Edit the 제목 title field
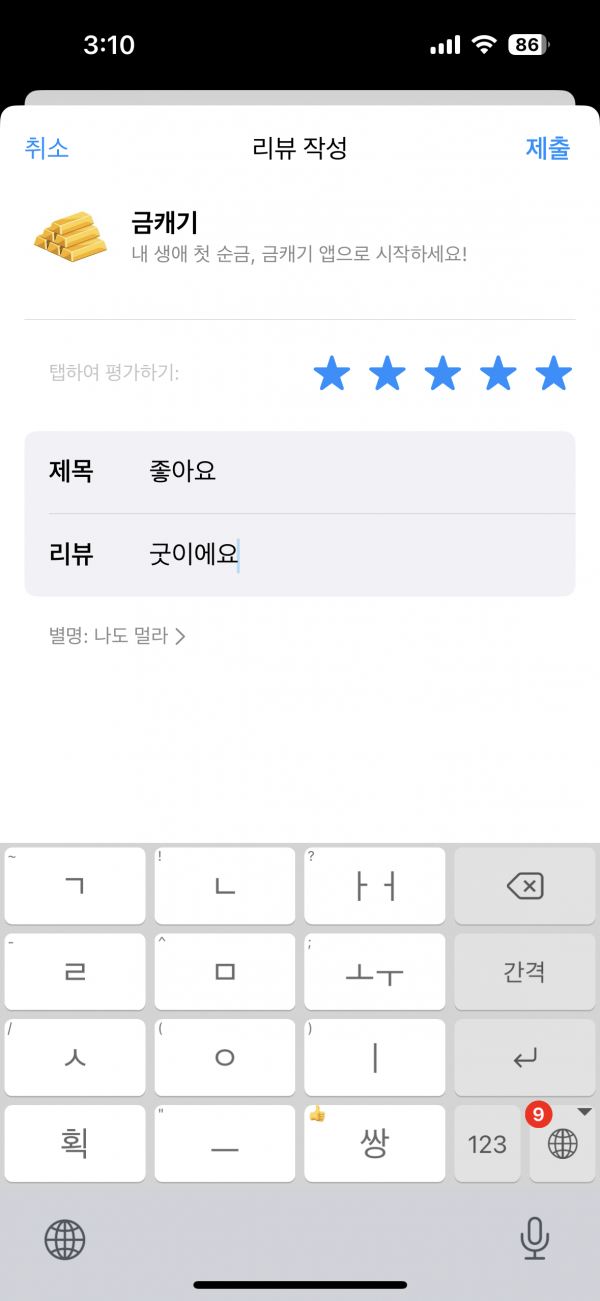 (350, 471)
